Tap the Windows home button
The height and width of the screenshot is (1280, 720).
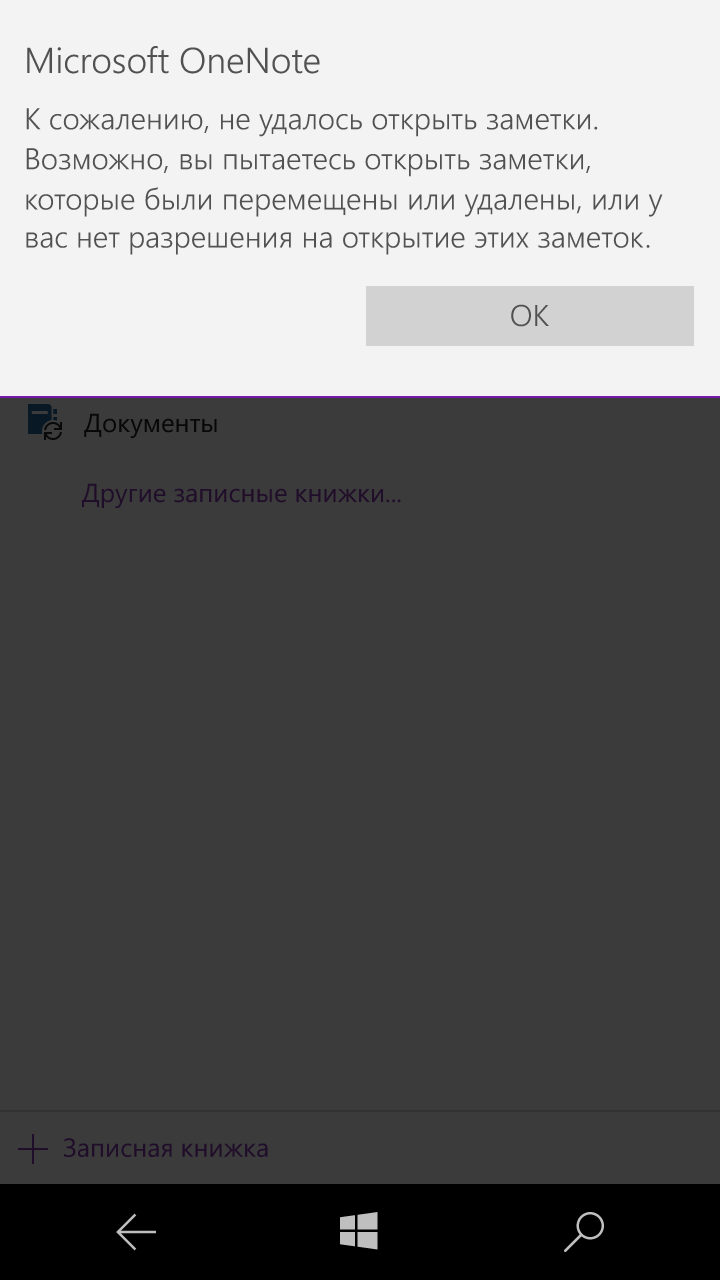pyautogui.click(x=359, y=1232)
